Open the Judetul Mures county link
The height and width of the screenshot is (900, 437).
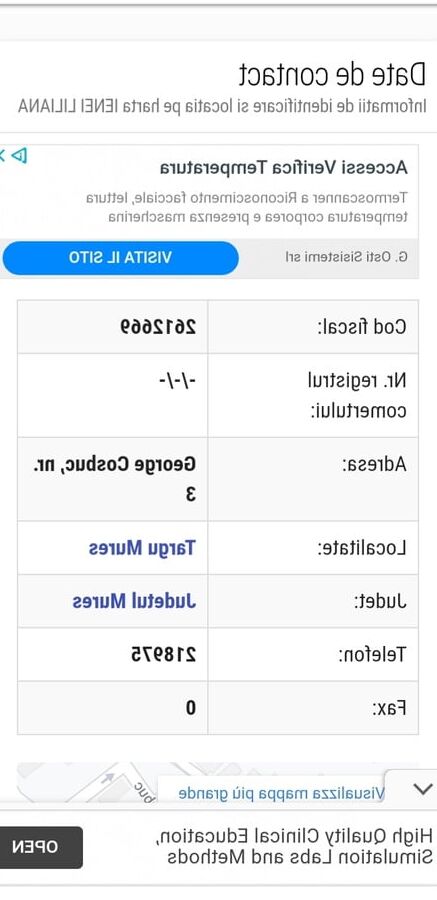[x=134, y=602]
